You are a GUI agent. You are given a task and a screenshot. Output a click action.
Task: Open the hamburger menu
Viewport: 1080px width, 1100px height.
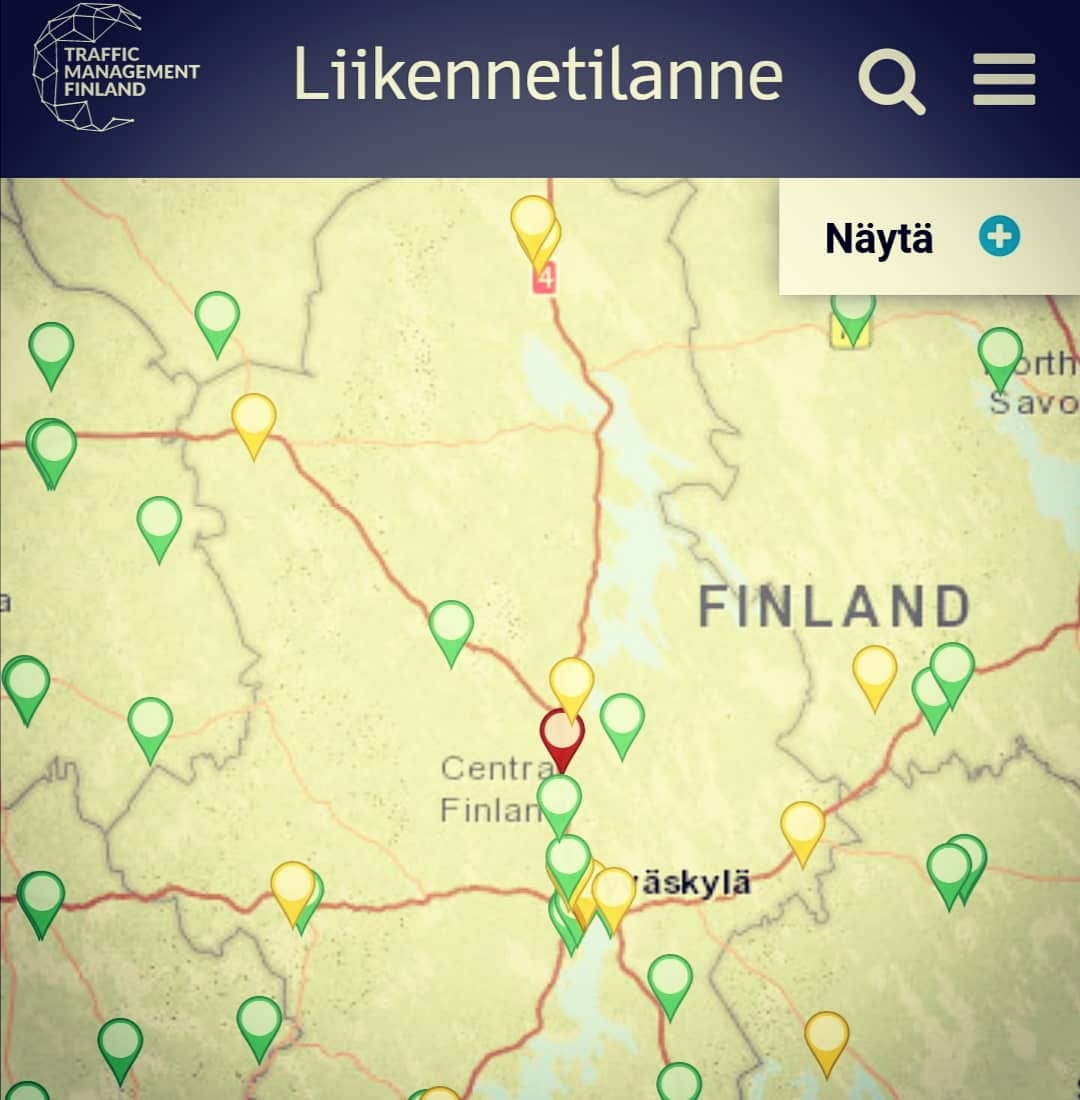tap(1004, 80)
